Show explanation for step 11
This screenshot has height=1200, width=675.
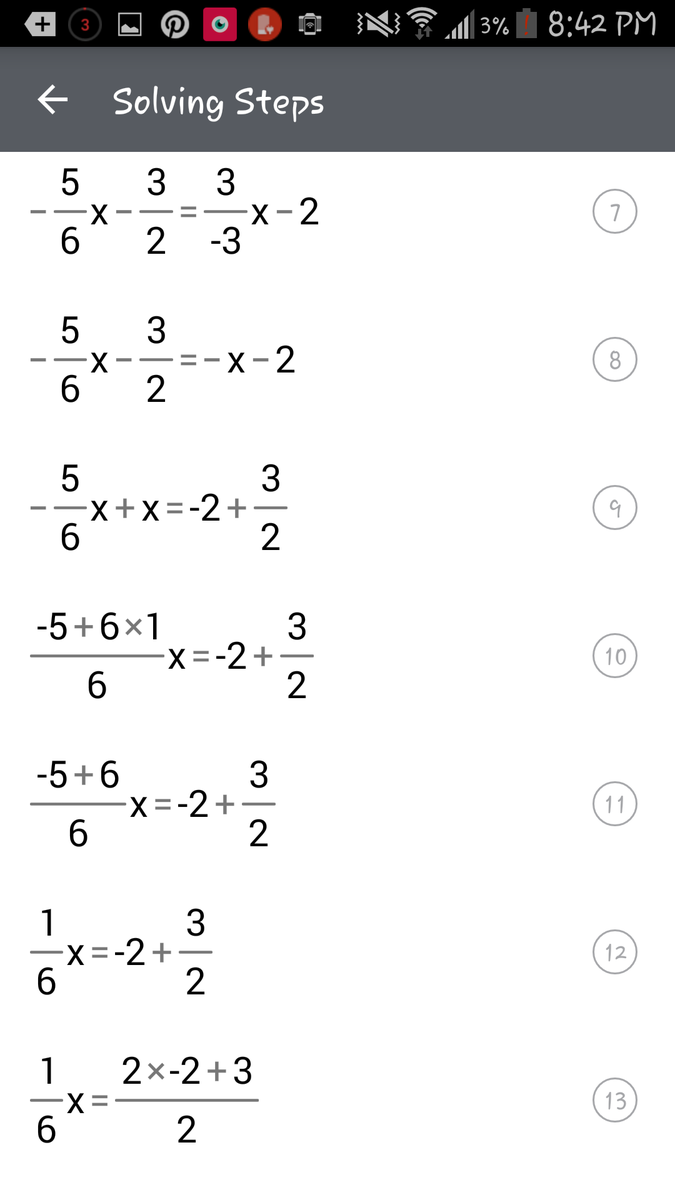coord(614,804)
